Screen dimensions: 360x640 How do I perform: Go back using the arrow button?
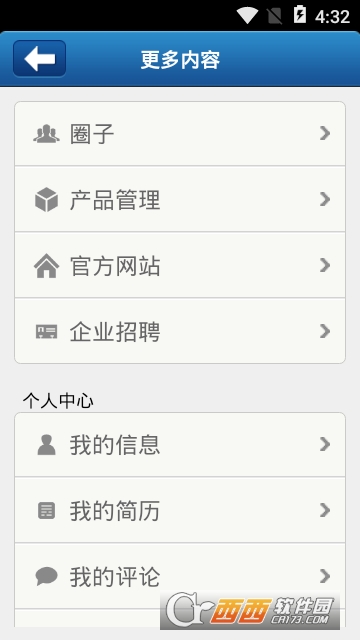pos(40,58)
